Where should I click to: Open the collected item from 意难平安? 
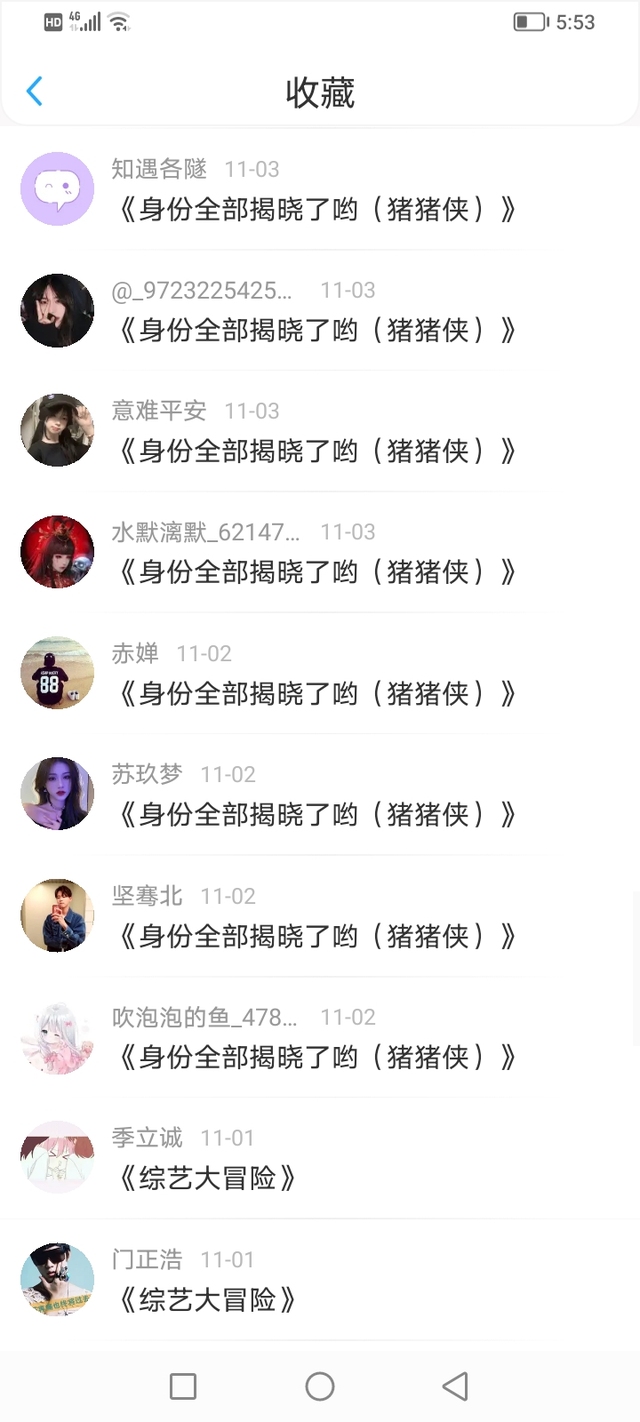[317, 451]
